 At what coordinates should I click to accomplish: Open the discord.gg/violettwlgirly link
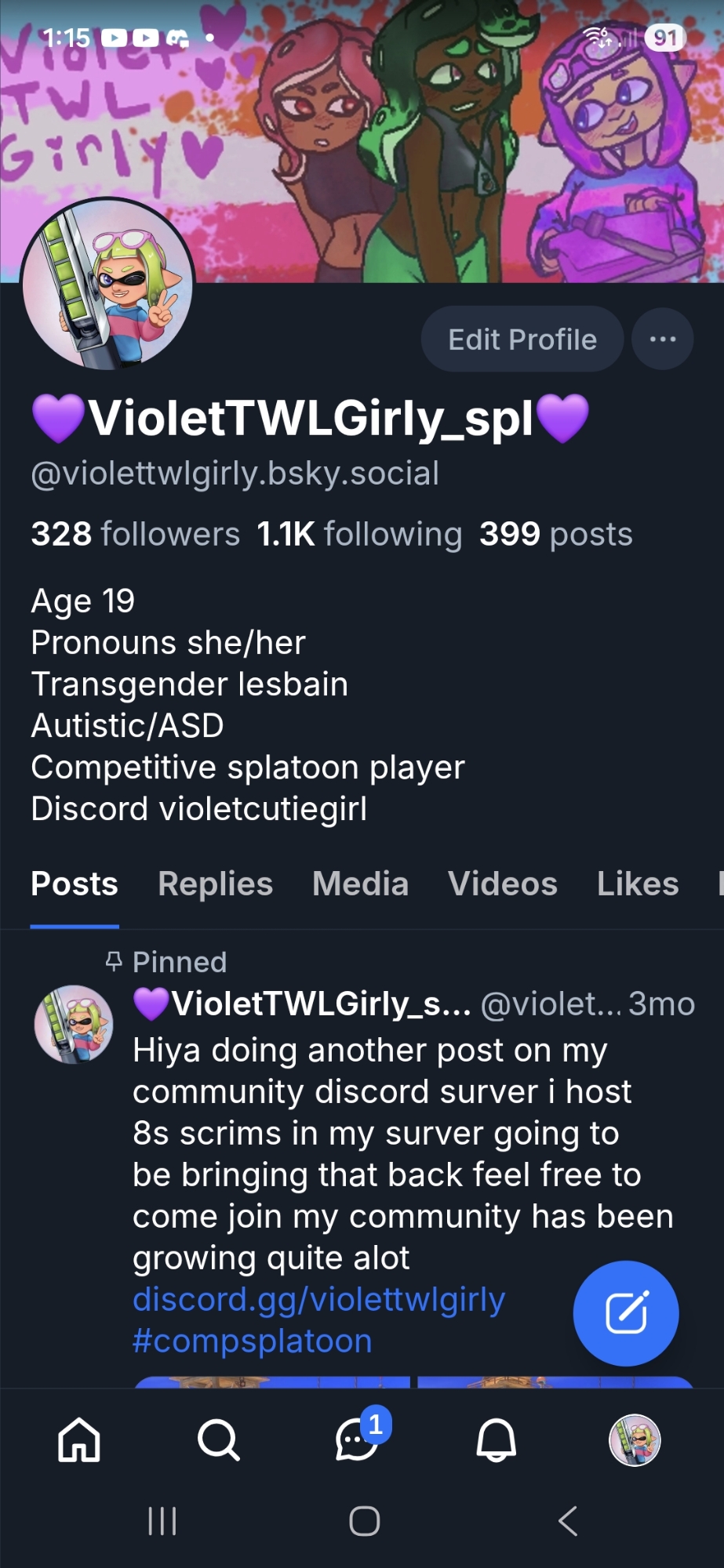pos(318,1299)
